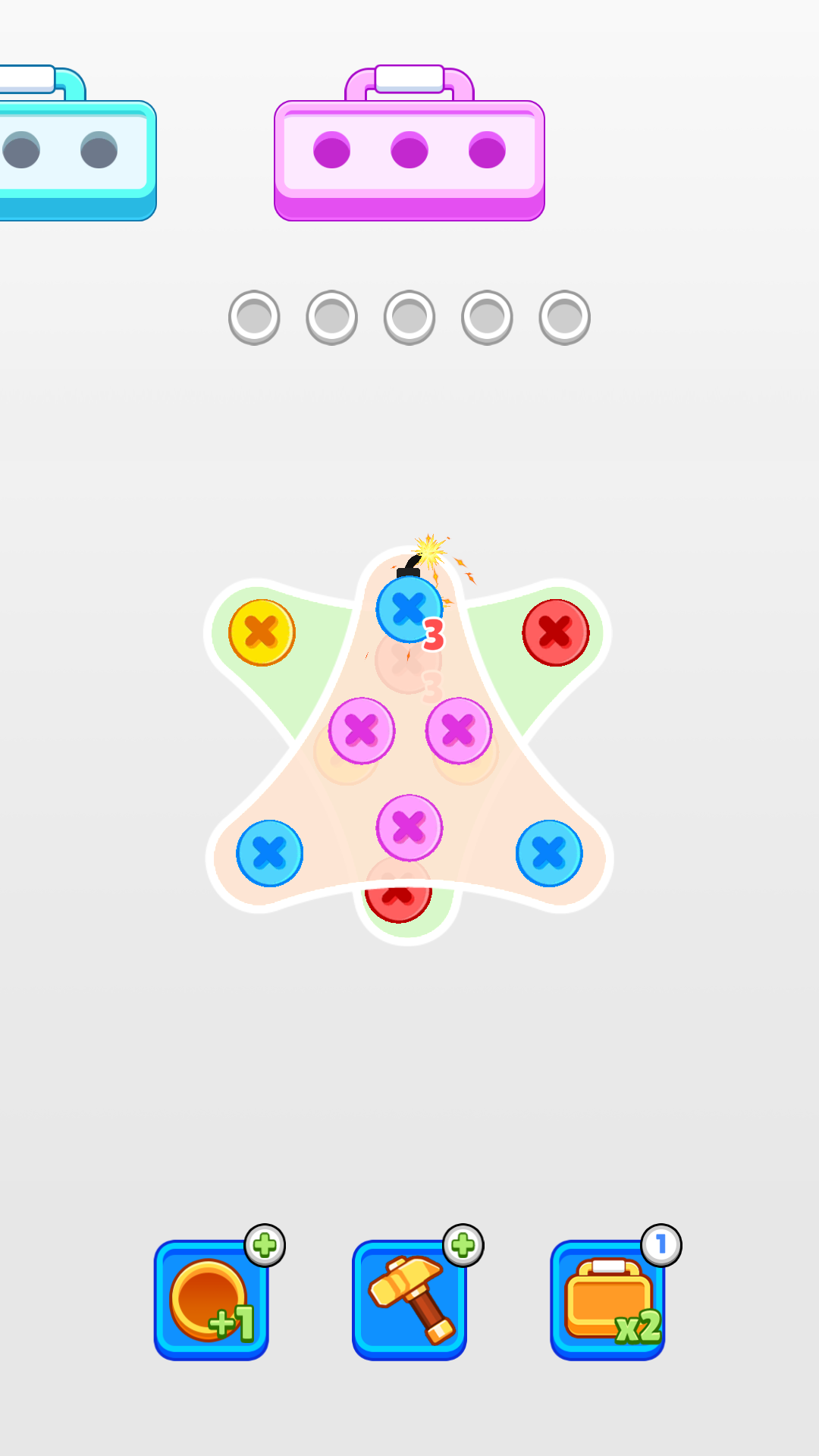Tap the red screw on the right wing
This screenshot has width=819, height=1456.
tap(555, 632)
